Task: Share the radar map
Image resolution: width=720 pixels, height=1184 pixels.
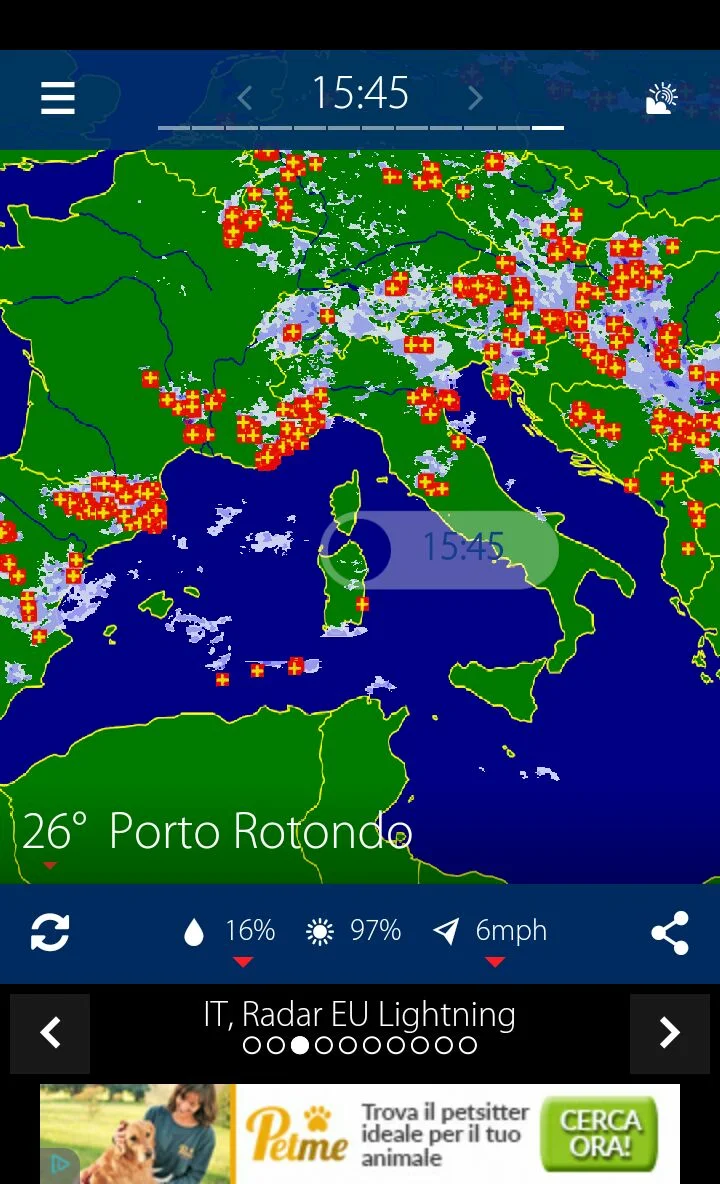Action: click(x=669, y=933)
